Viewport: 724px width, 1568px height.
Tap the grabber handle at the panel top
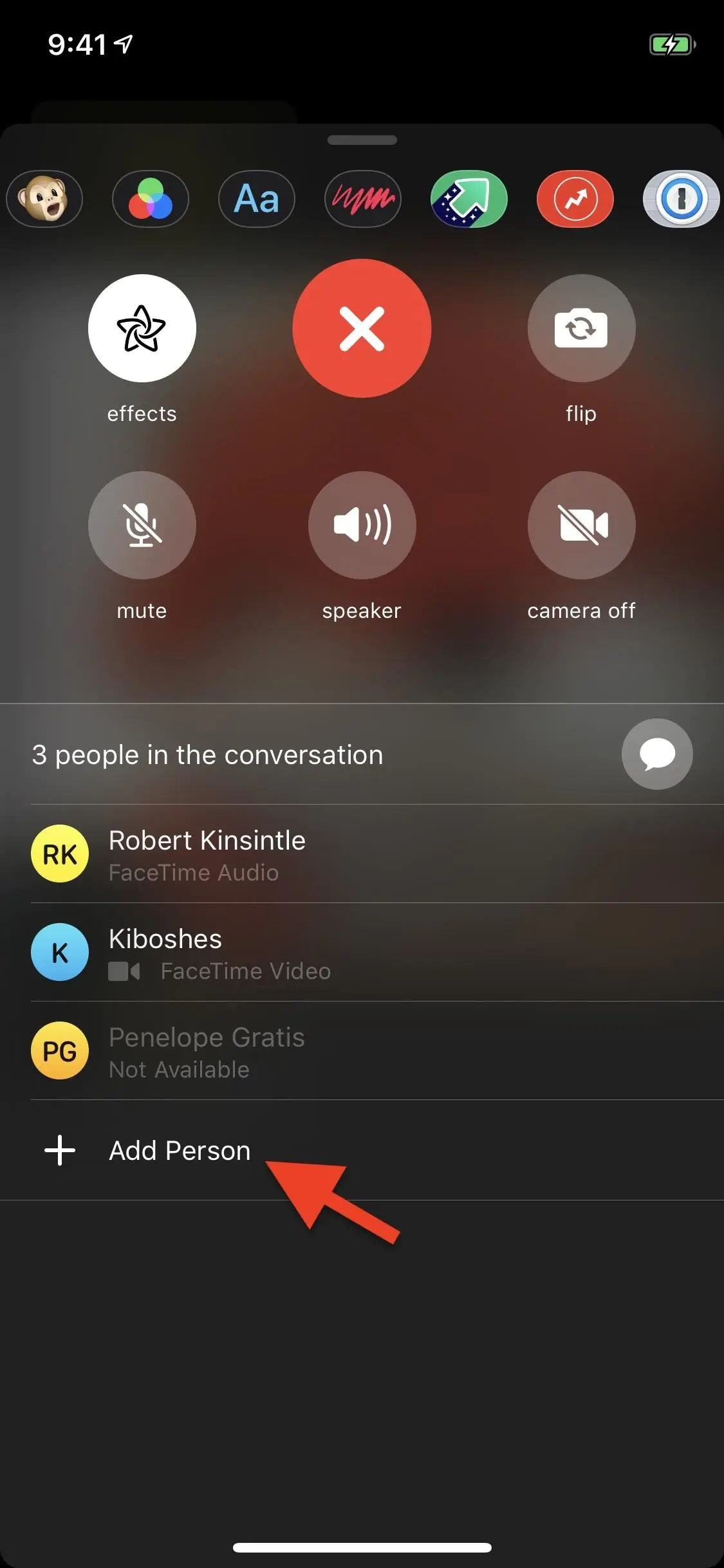[x=362, y=140]
